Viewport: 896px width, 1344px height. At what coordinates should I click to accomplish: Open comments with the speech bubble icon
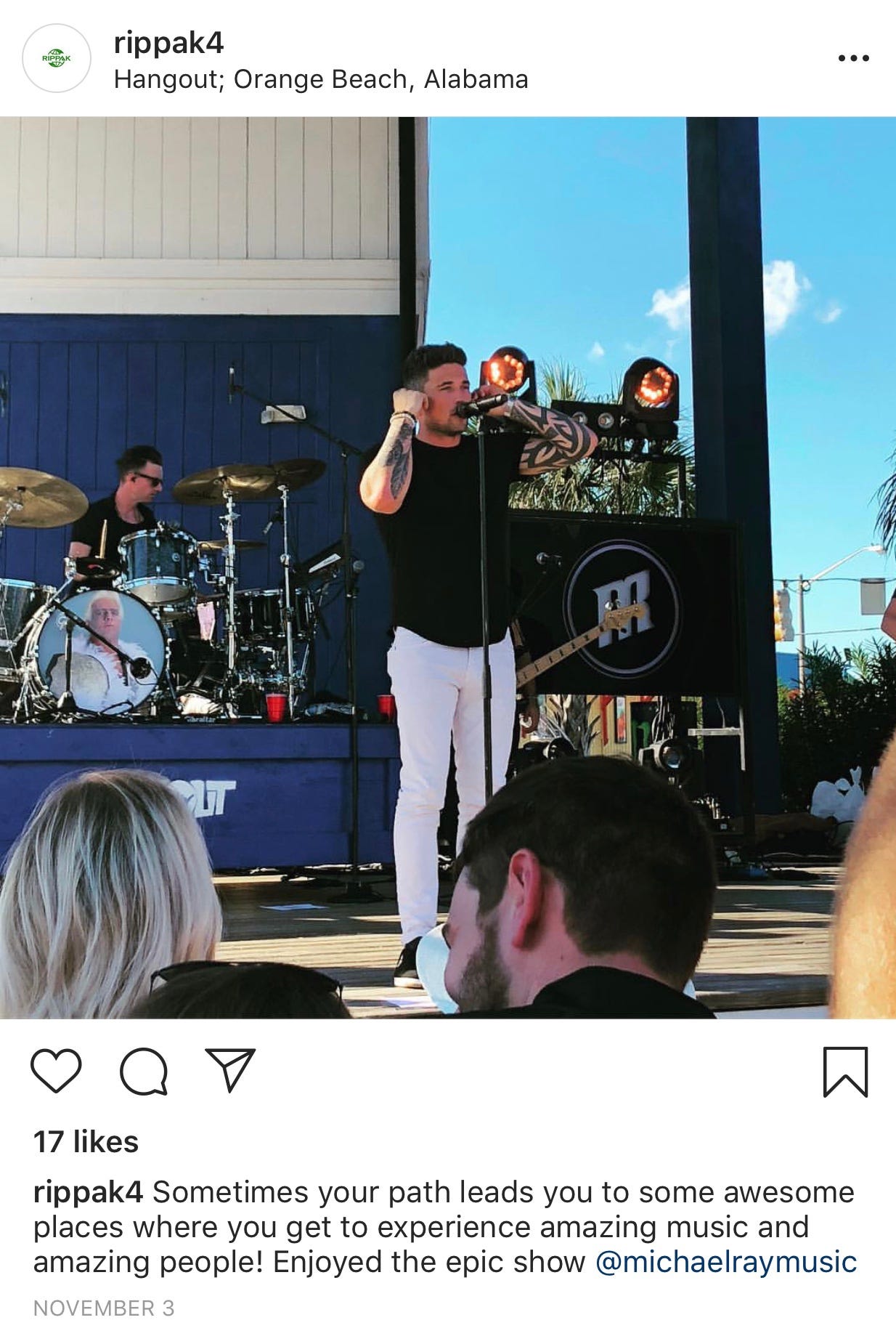(144, 1072)
